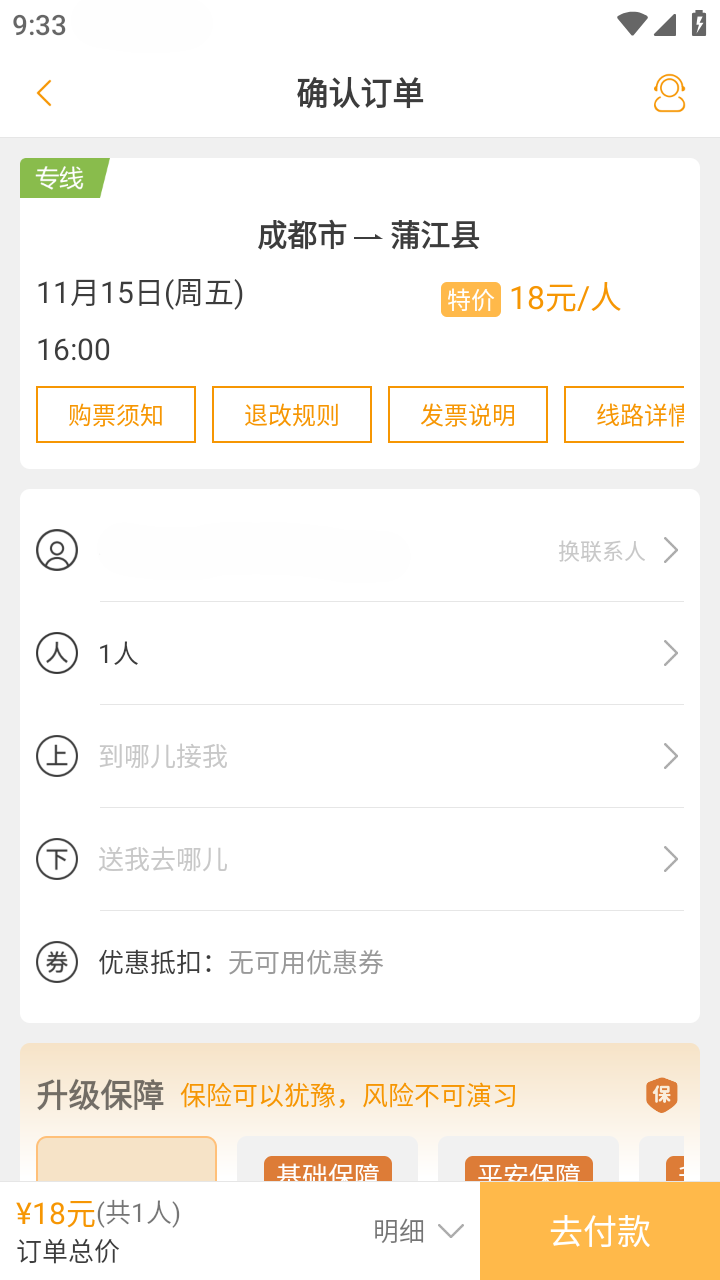Open the 换联系人 contact switch chevron

point(671,550)
